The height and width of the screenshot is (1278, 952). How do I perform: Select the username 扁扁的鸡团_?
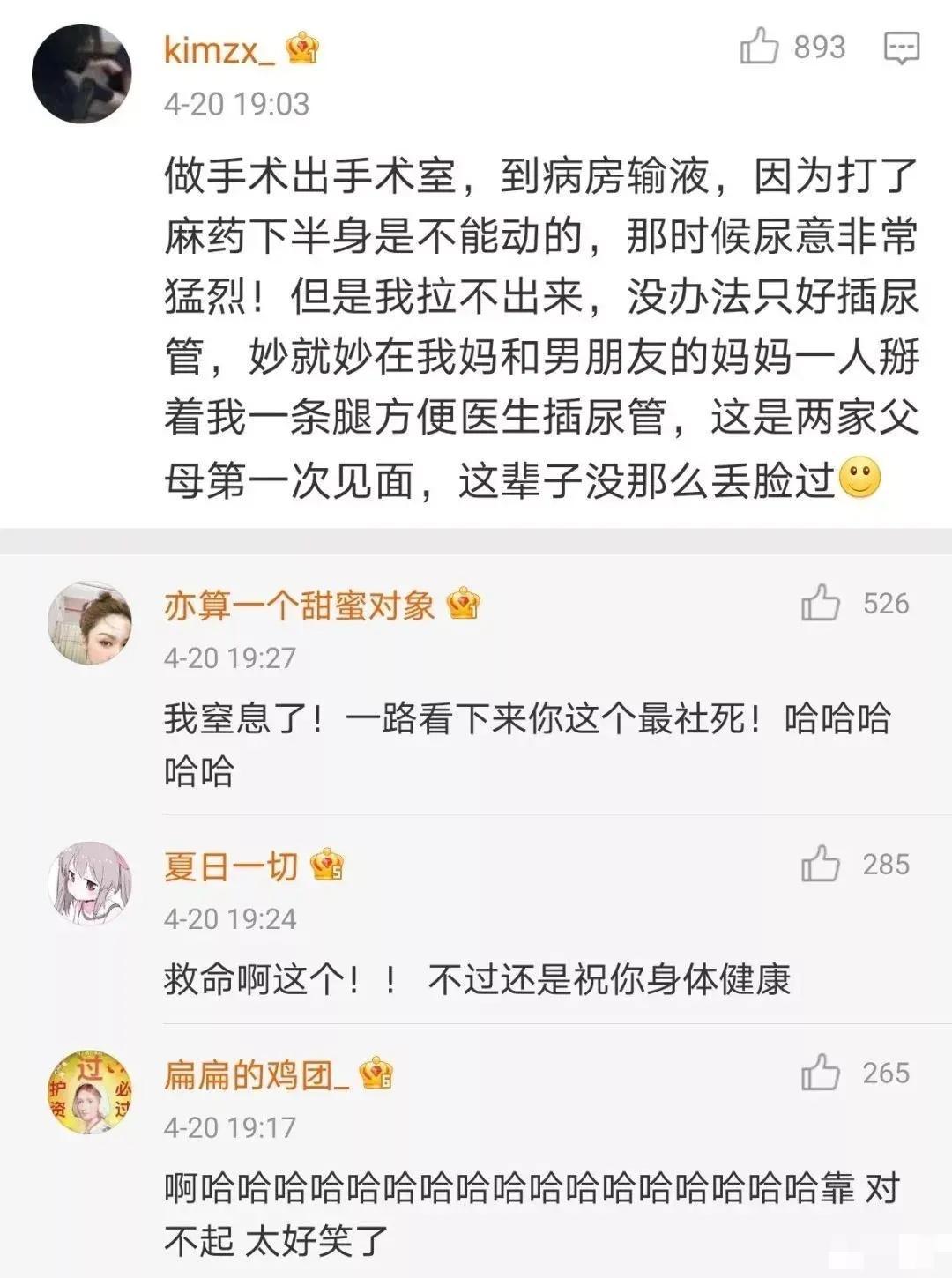click(x=256, y=1075)
